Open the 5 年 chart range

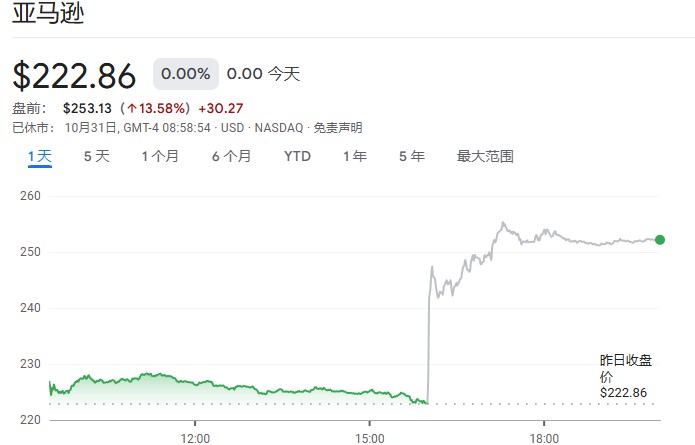(x=411, y=156)
